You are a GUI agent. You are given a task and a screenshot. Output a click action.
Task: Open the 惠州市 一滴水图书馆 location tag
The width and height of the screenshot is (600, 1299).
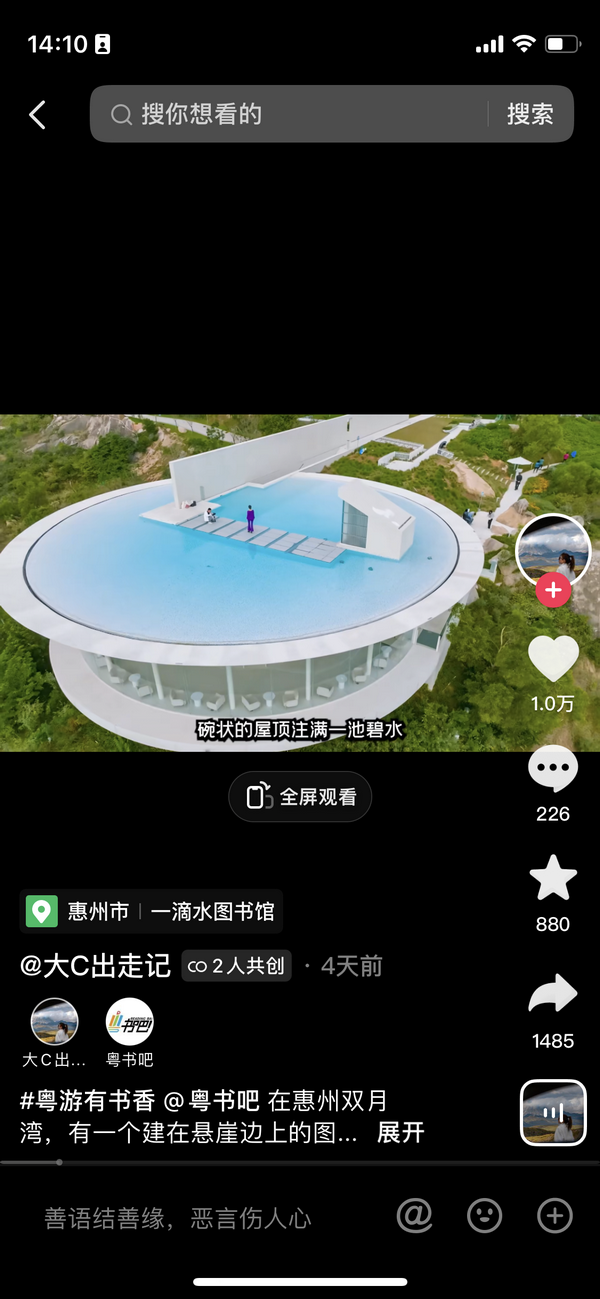coord(152,911)
